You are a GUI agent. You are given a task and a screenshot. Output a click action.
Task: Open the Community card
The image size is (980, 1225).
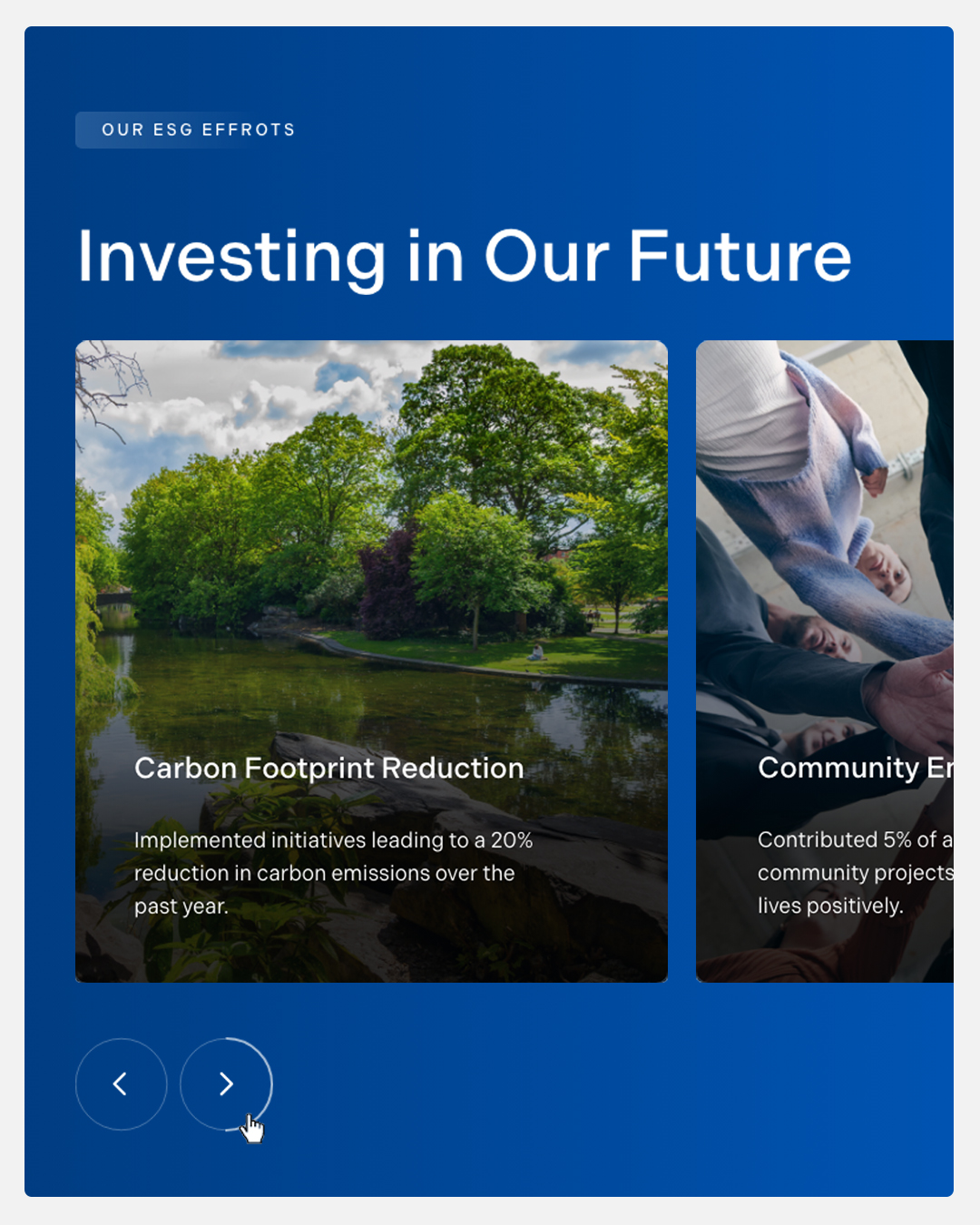[824, 661]
